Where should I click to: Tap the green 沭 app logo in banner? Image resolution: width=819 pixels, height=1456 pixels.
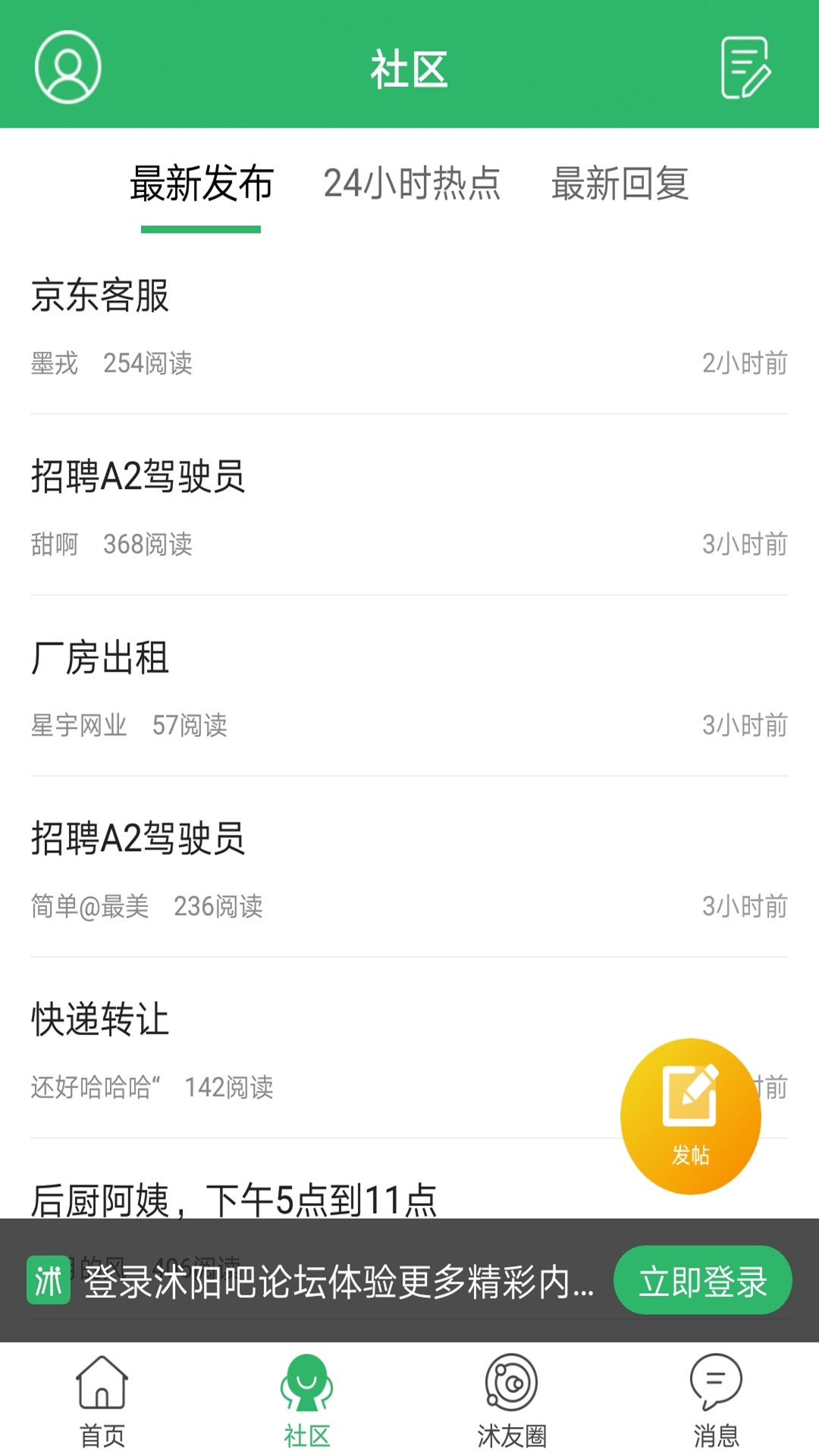pyautogui.click(x=45, y=1280)
